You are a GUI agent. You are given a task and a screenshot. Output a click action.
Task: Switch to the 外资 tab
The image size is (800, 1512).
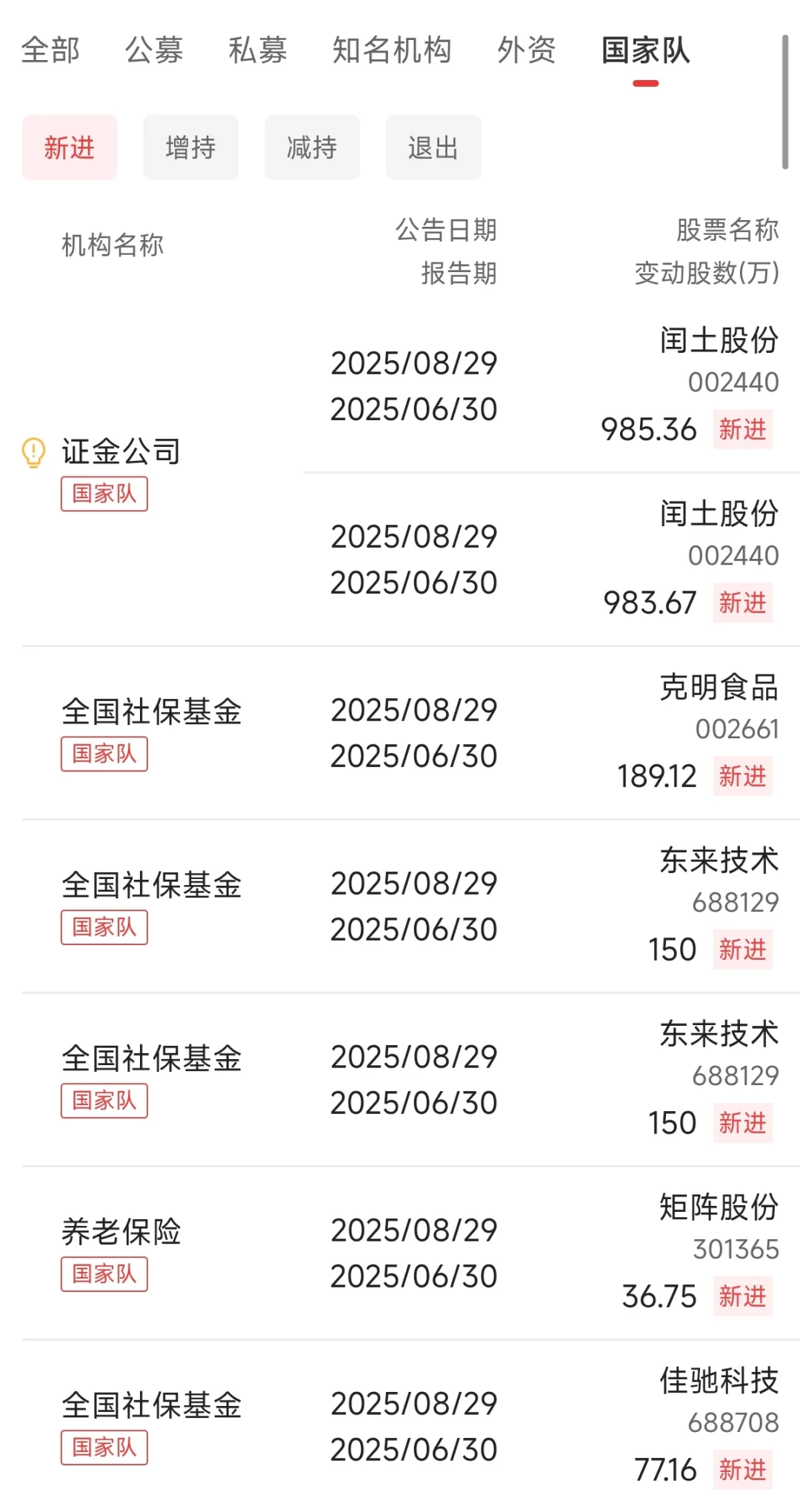(527, 50)
